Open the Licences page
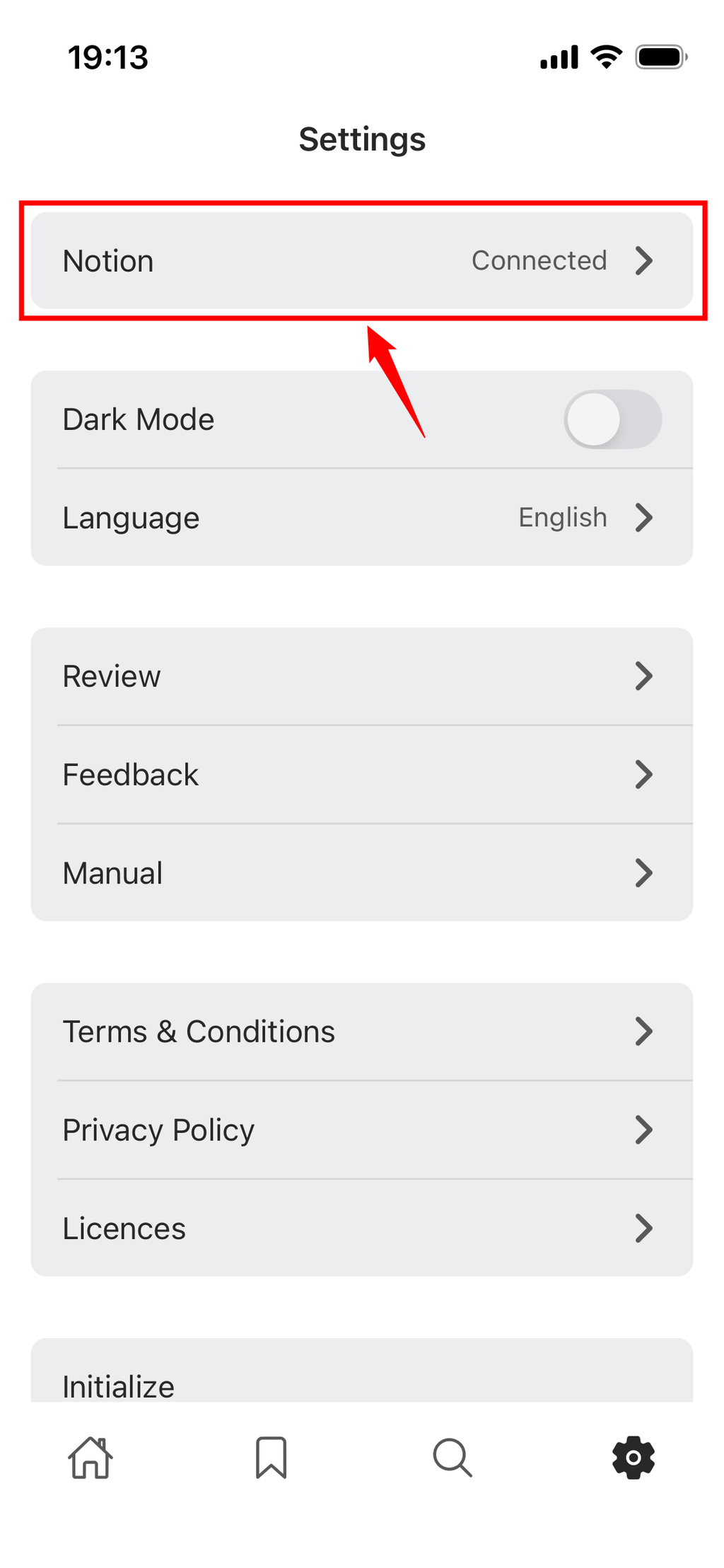Screen dimensions: 724x1568 [361, 1229]
